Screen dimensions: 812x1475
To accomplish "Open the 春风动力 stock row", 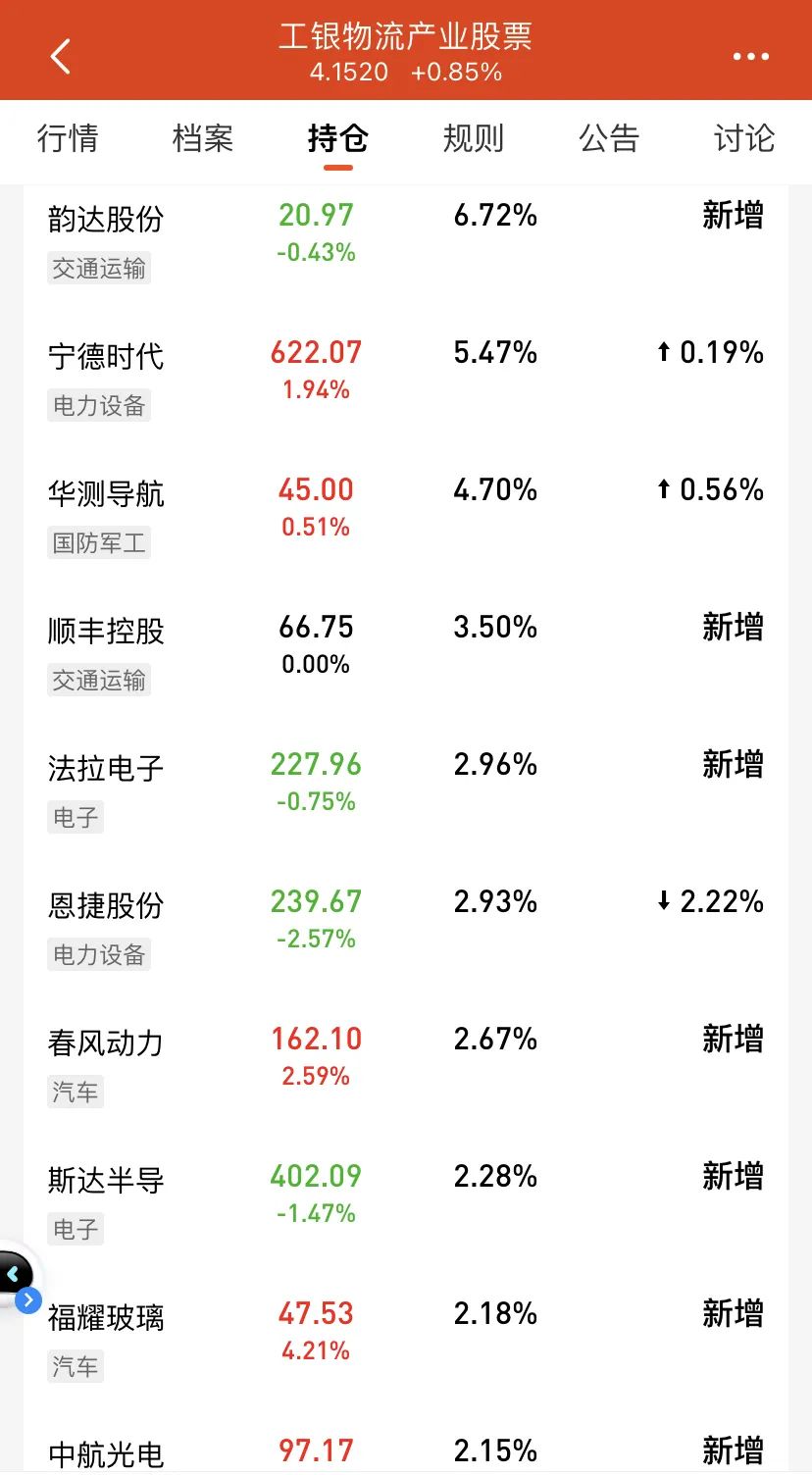I will click(x=406, y=1064).
